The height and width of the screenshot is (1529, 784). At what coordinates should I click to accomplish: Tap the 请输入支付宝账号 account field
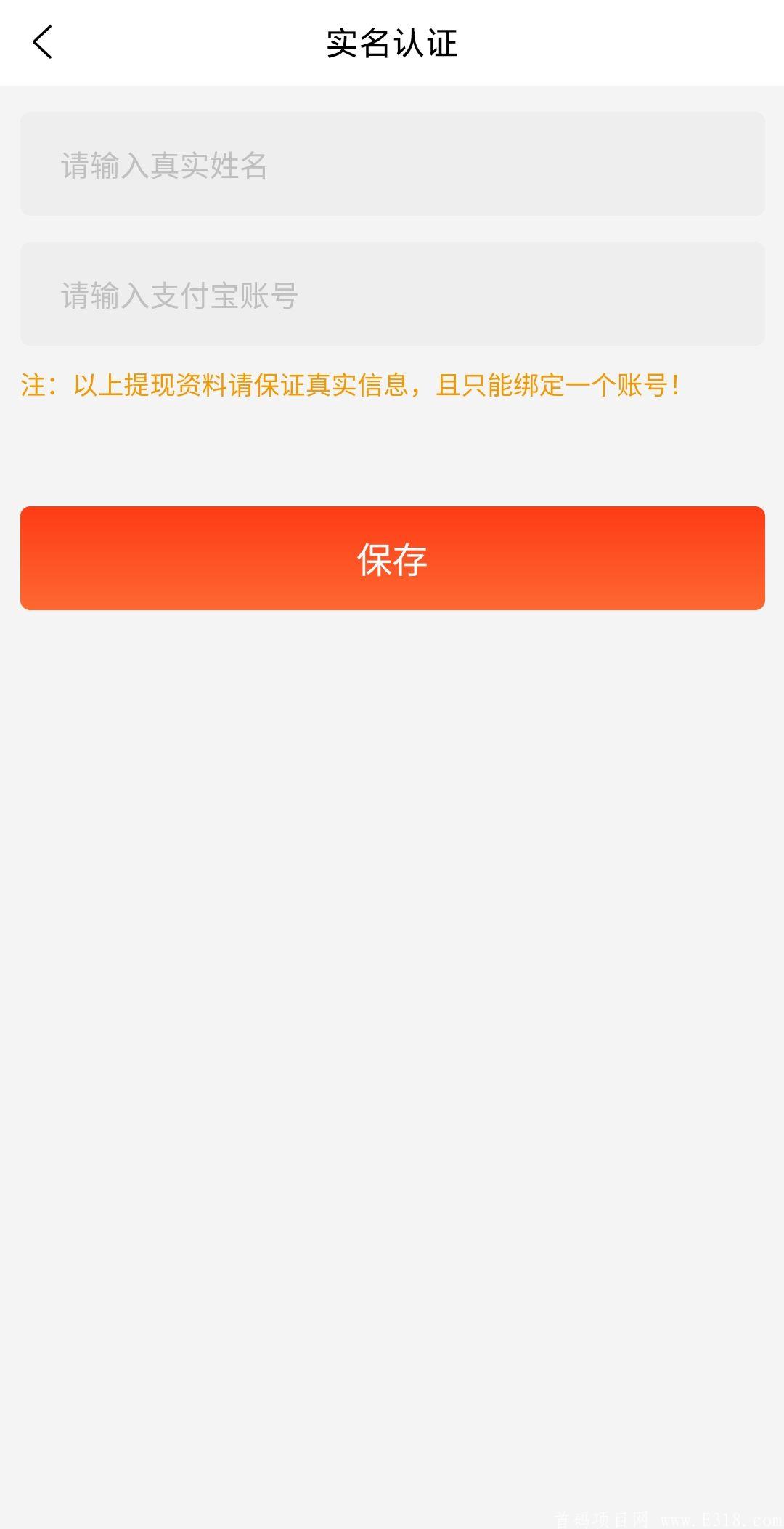coord(392,294)
